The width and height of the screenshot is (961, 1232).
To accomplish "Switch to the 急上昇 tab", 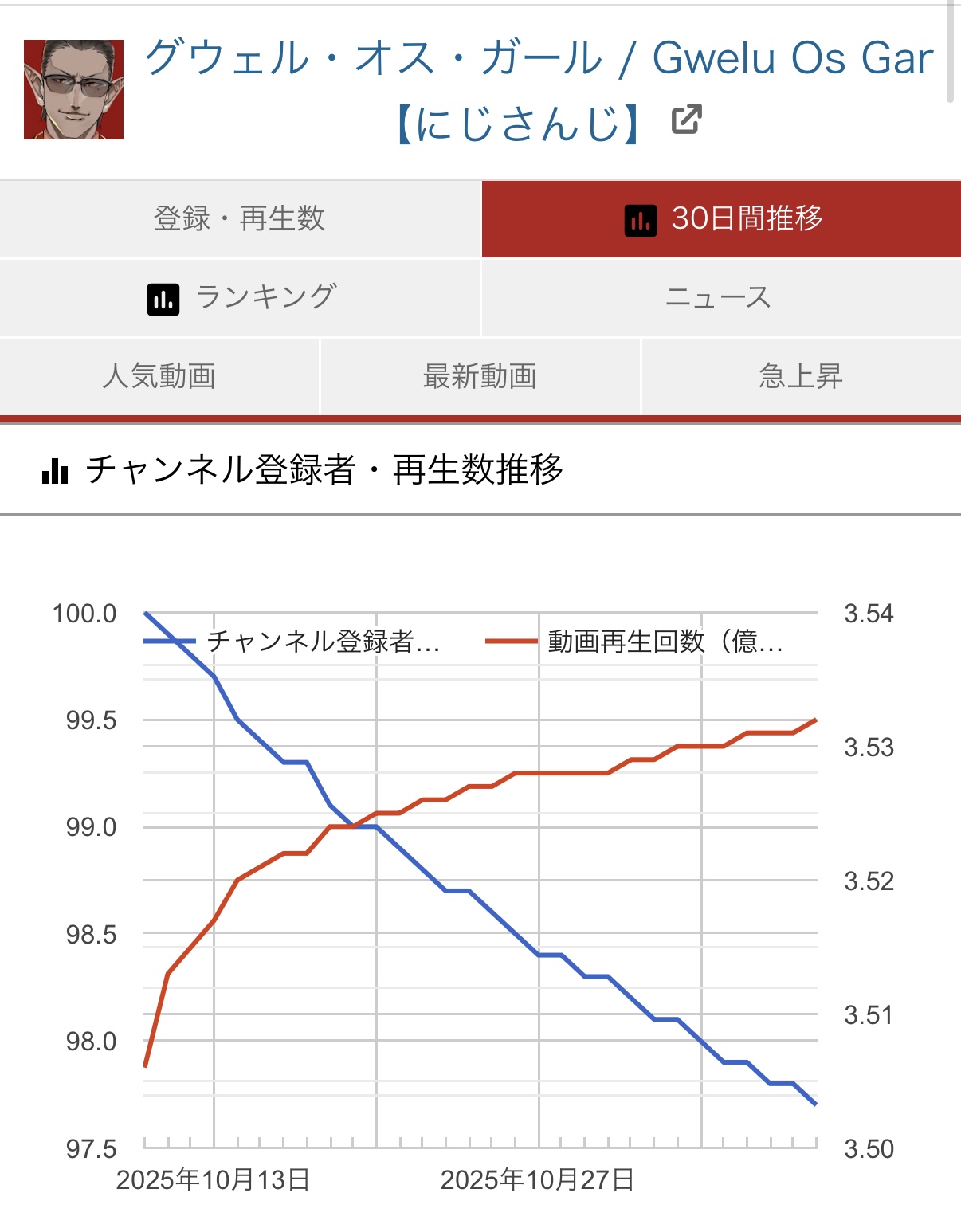I will 800,376.
